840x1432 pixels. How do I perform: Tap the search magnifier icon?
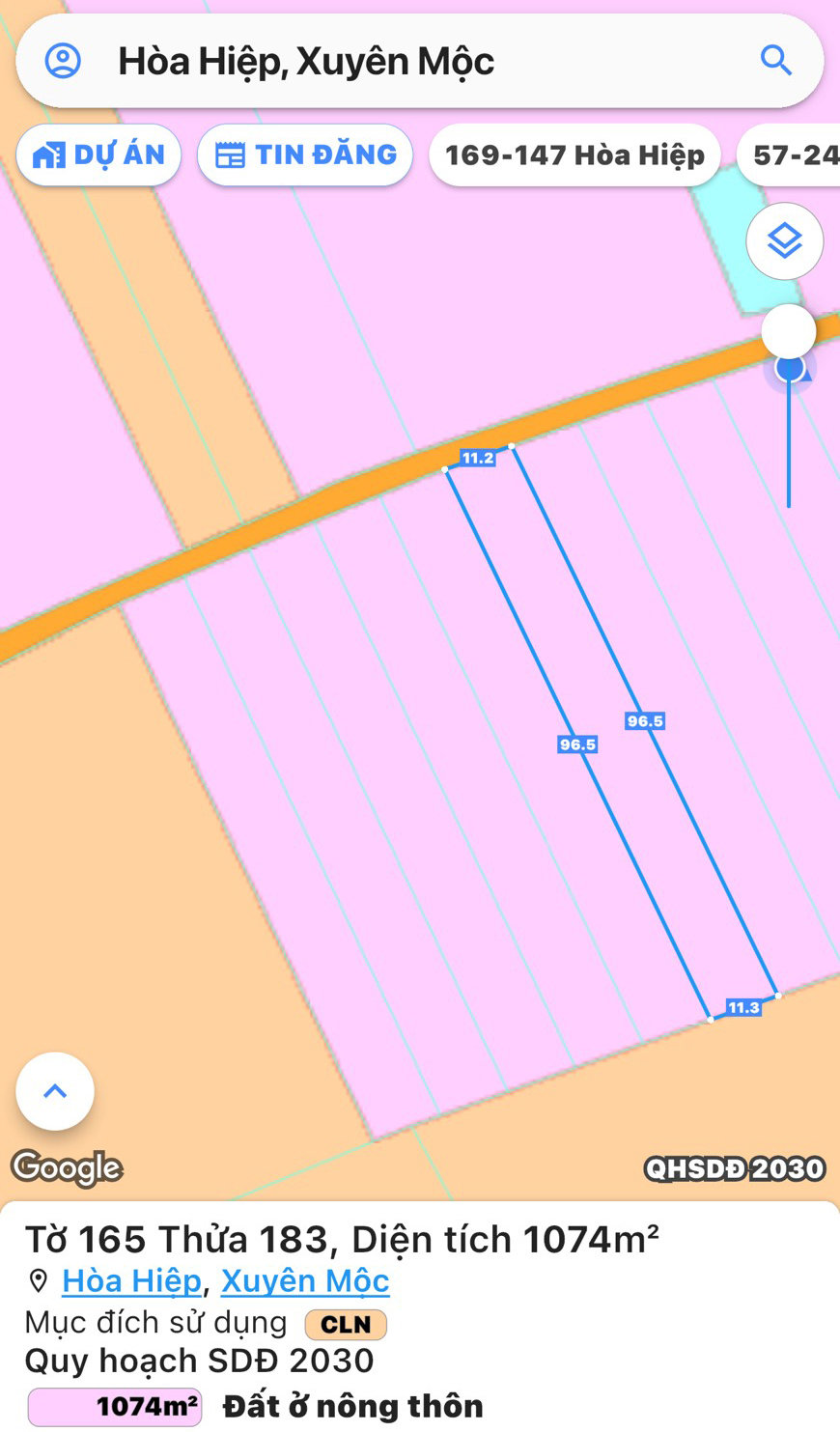[775, 61]
